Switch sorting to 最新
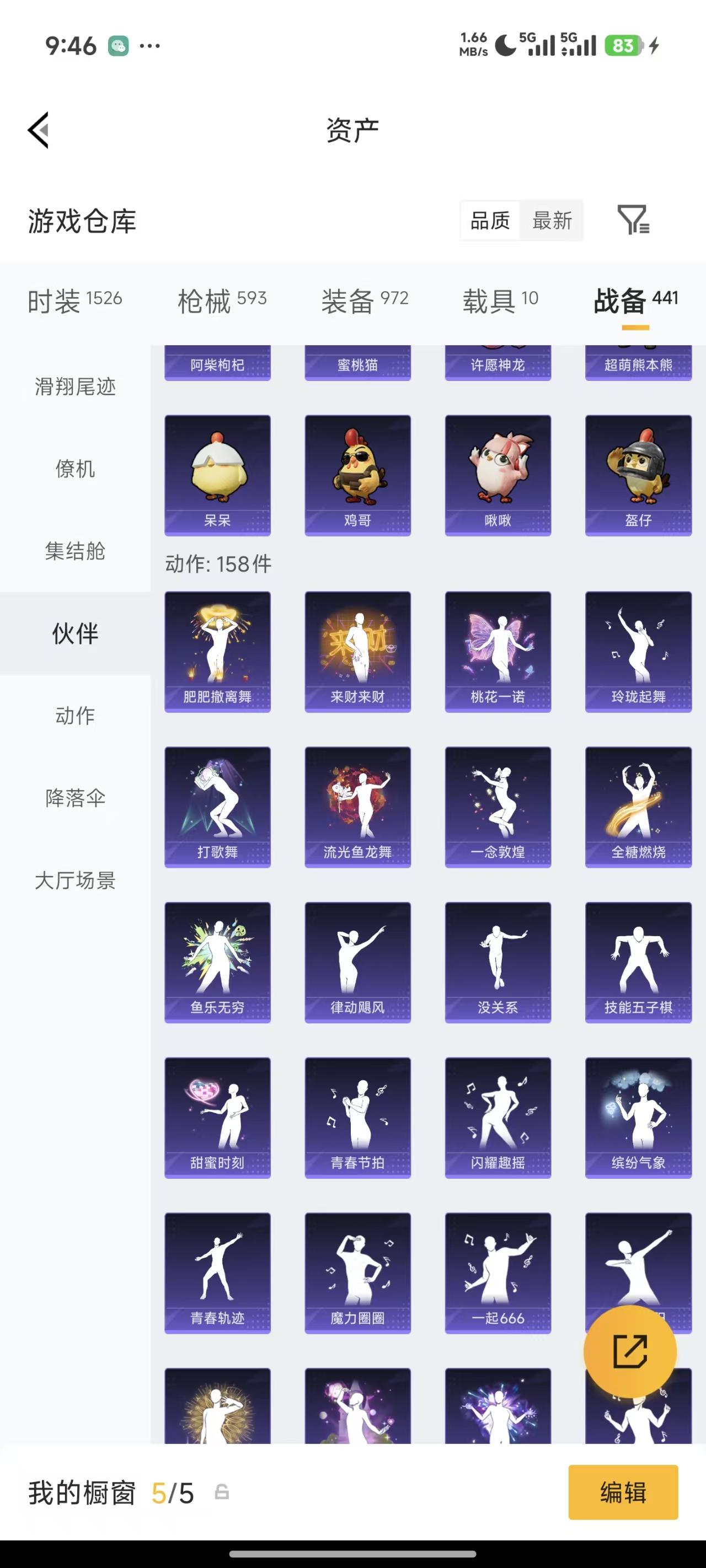 coord(551,221)
